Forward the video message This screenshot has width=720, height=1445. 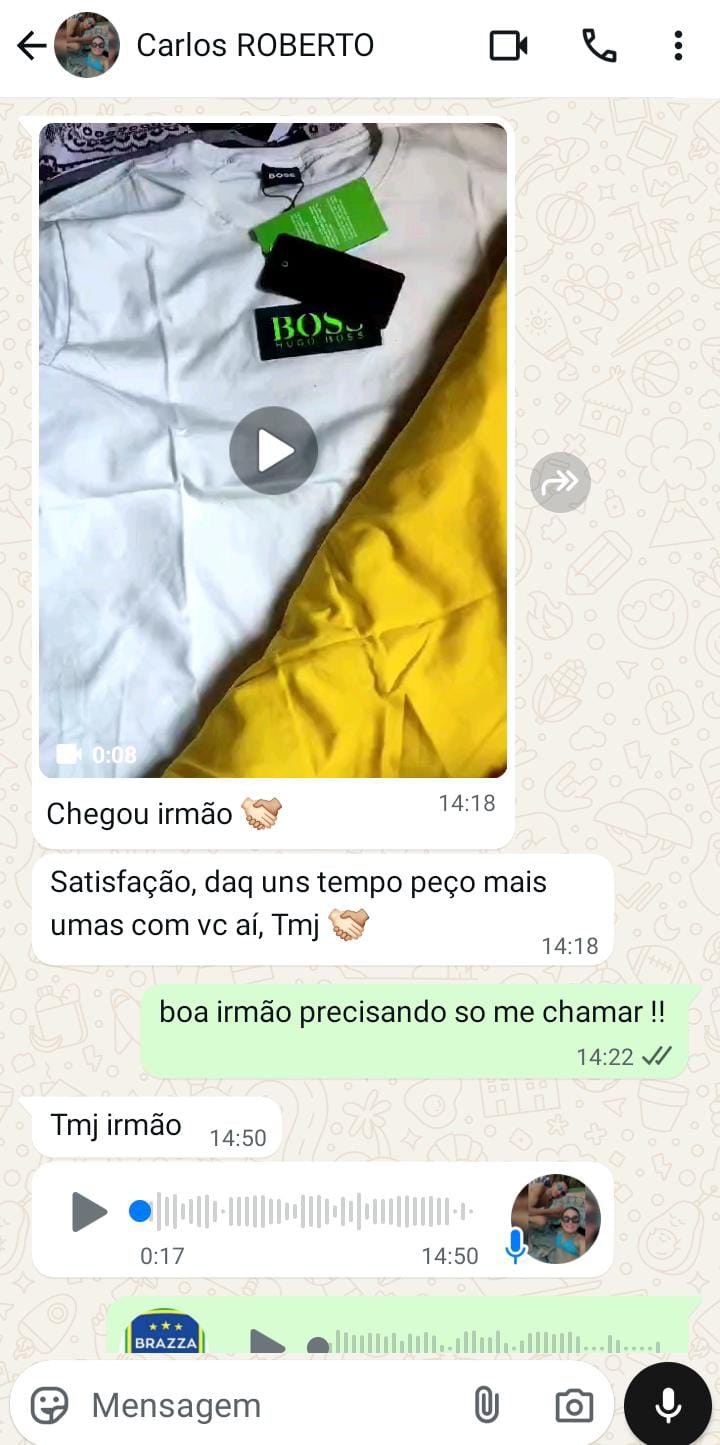pos(560,482)
